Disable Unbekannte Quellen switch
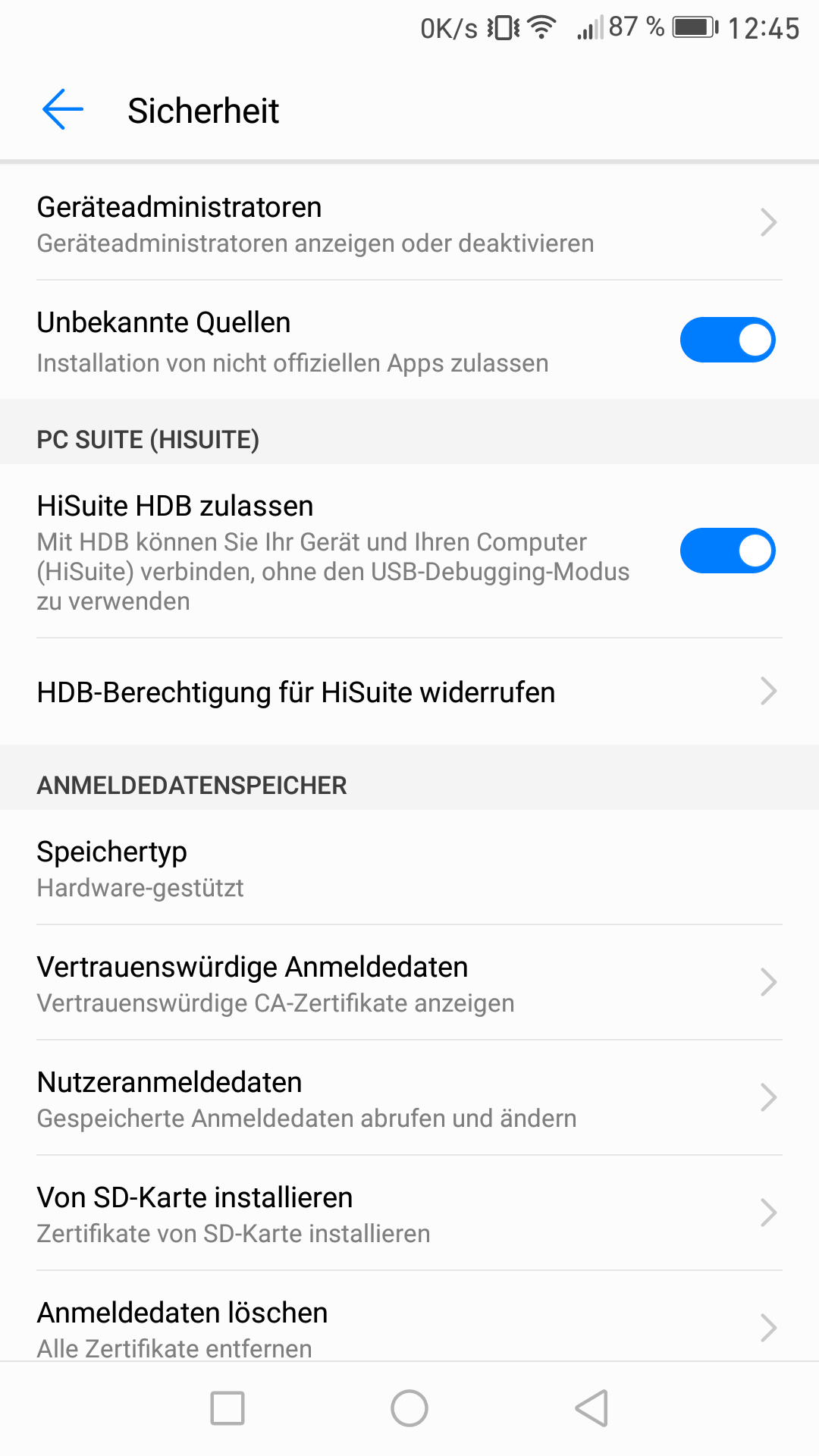Viewport: 819px width, 1456px height. (726, 340)
